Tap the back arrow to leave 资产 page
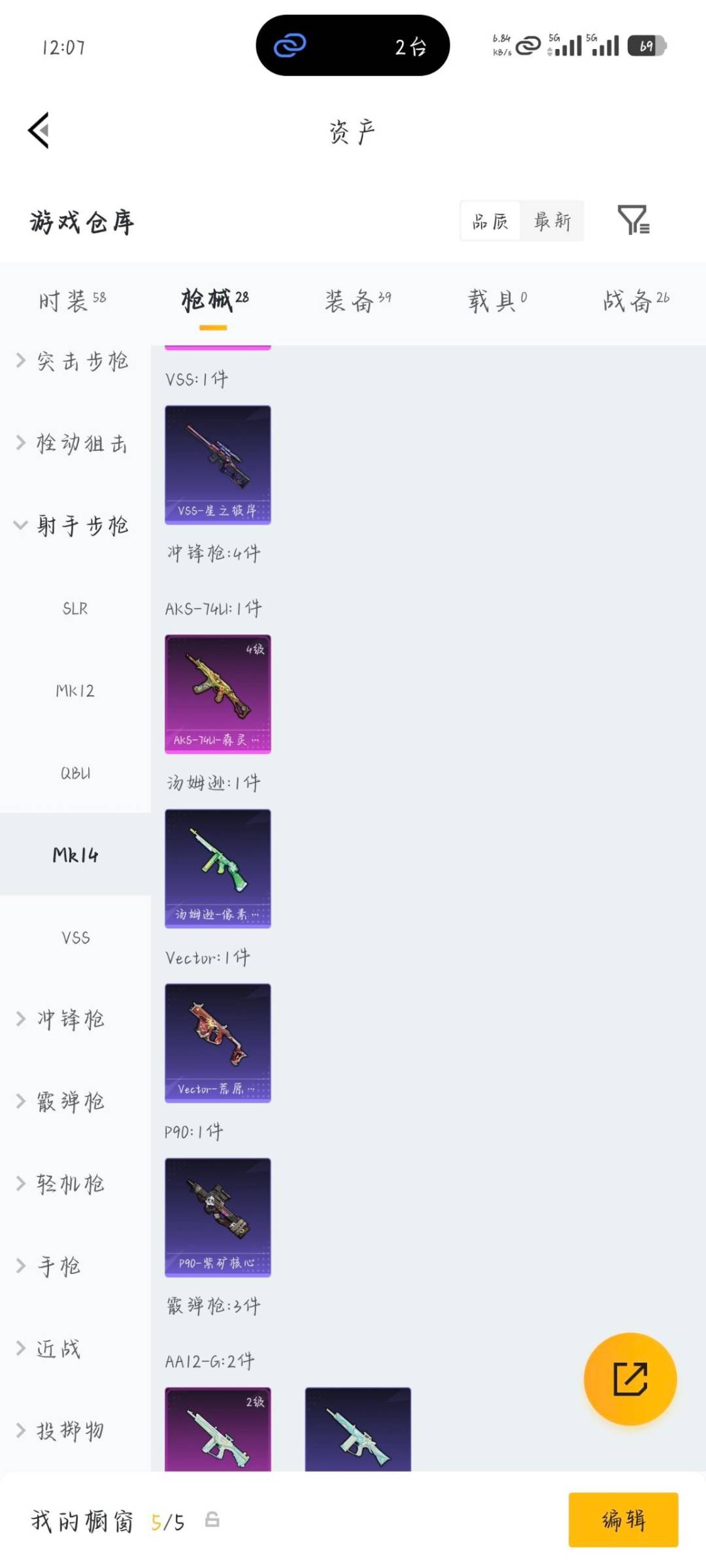Screen dimensions: 706x1568 tap(39, 130)
